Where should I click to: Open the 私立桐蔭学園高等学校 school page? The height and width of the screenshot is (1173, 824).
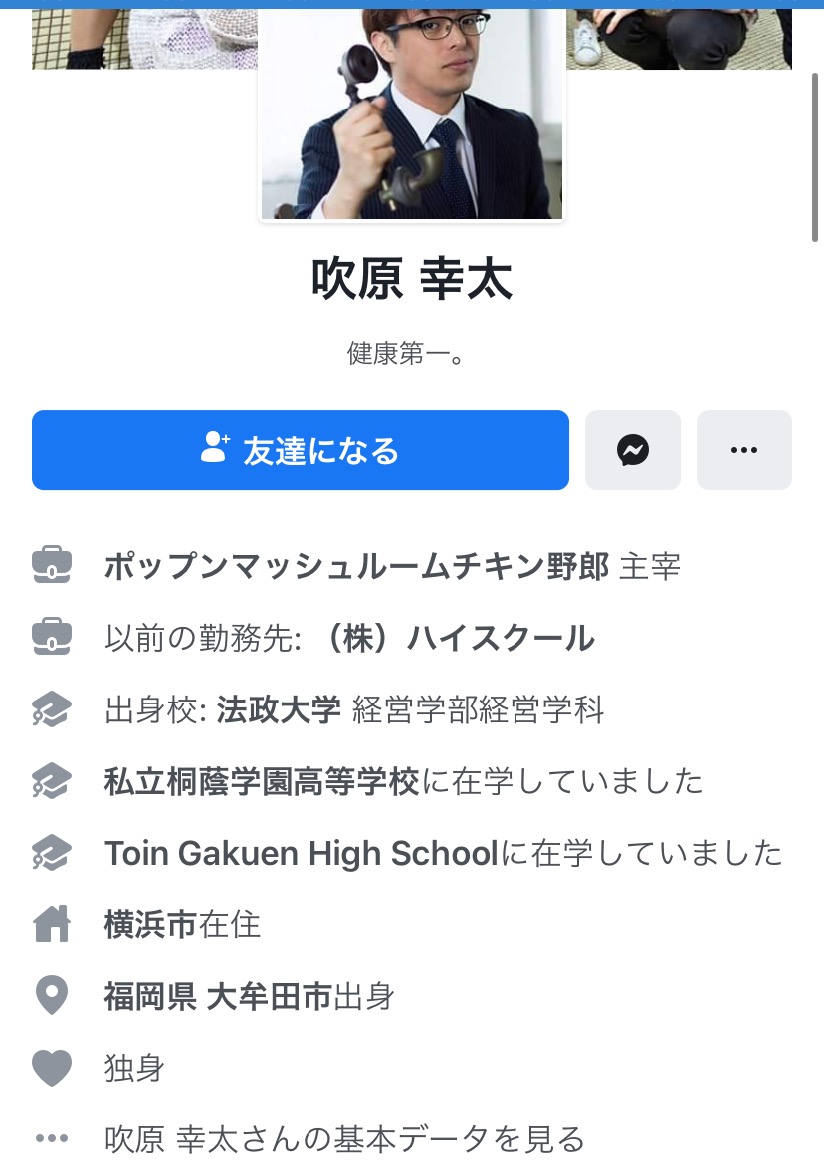click(262, 781)
